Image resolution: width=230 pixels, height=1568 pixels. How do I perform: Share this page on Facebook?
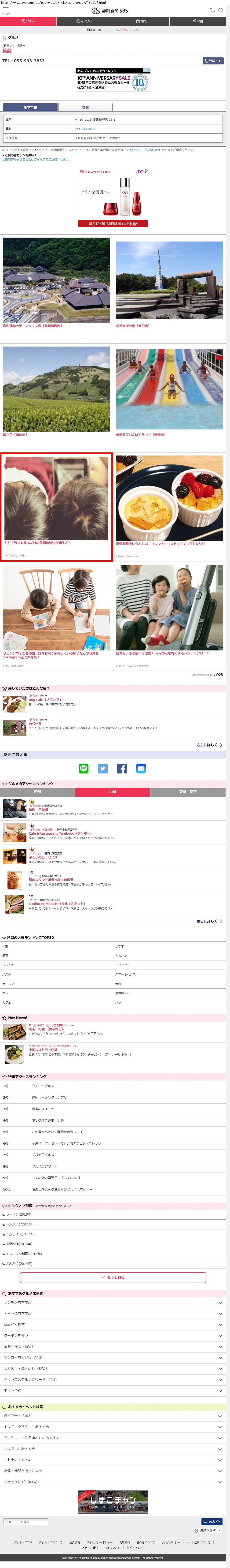(122, 769)
